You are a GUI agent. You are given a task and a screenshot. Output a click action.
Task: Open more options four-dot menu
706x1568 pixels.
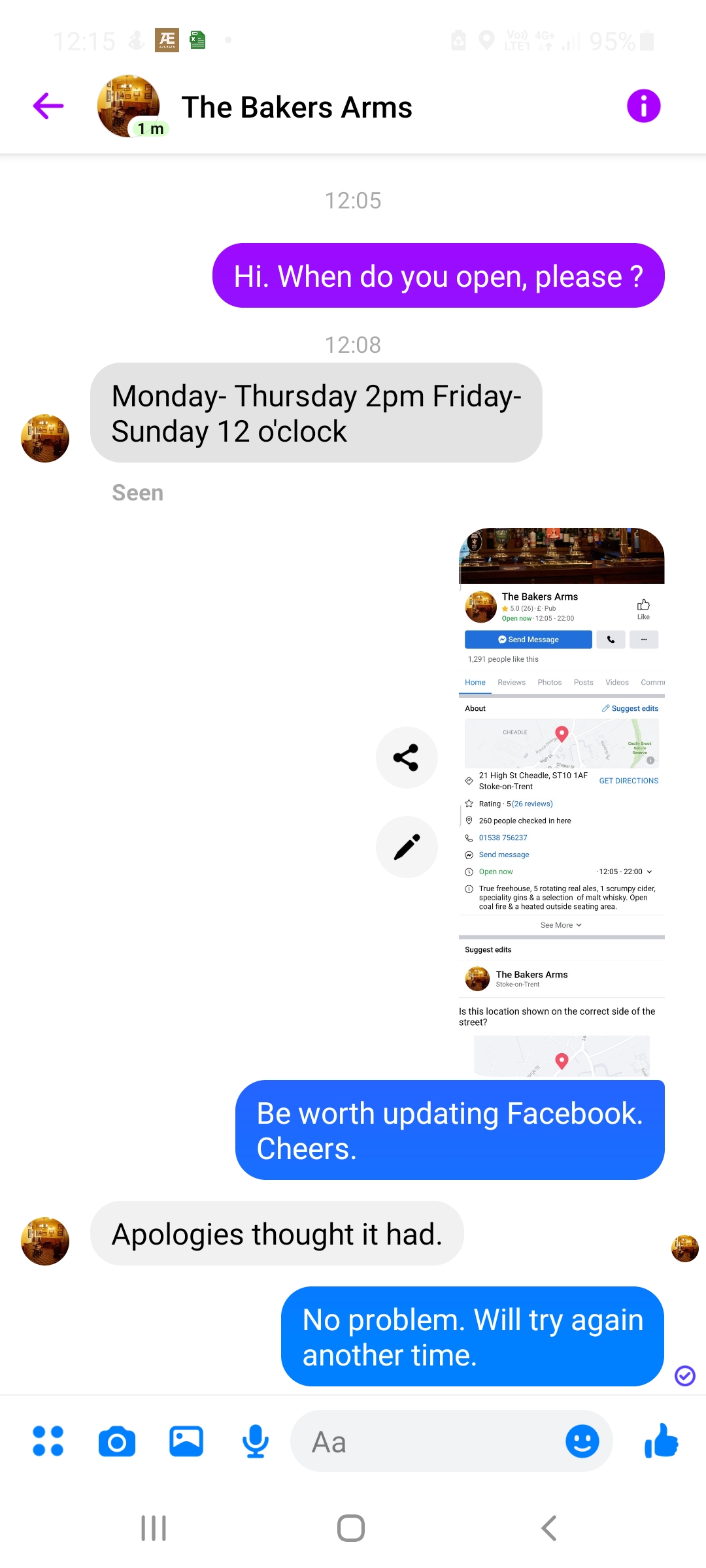(x=48, y=1441)
